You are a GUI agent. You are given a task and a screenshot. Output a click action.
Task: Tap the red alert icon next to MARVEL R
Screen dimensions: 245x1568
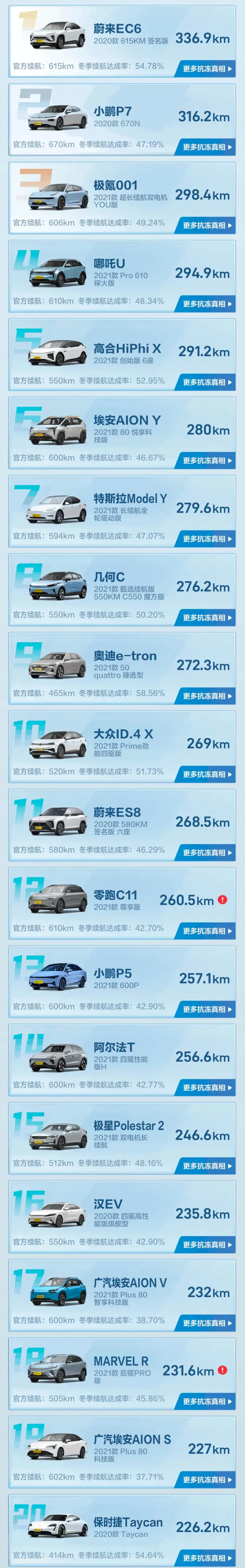point(223,1370)
